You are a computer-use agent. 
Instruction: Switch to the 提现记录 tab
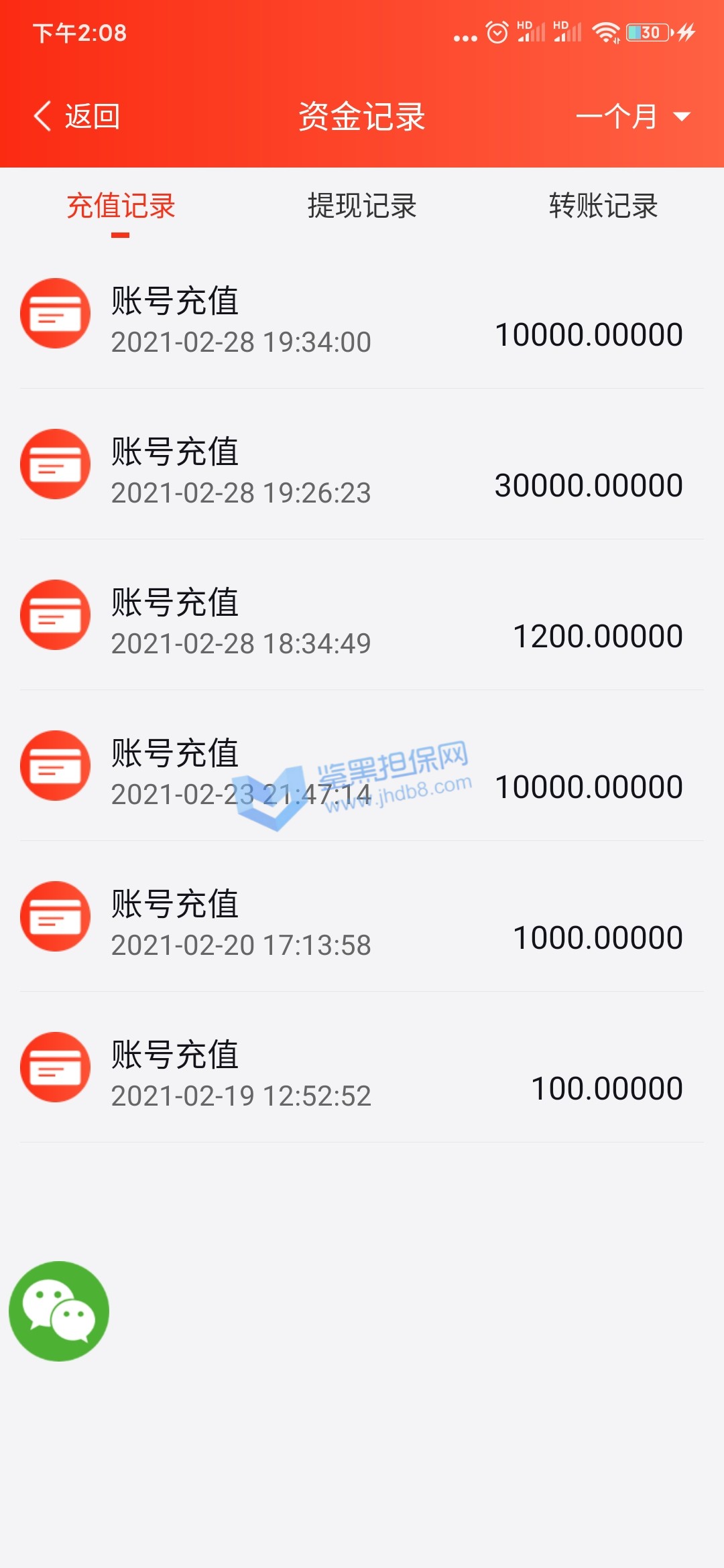[x=362, y=206]
